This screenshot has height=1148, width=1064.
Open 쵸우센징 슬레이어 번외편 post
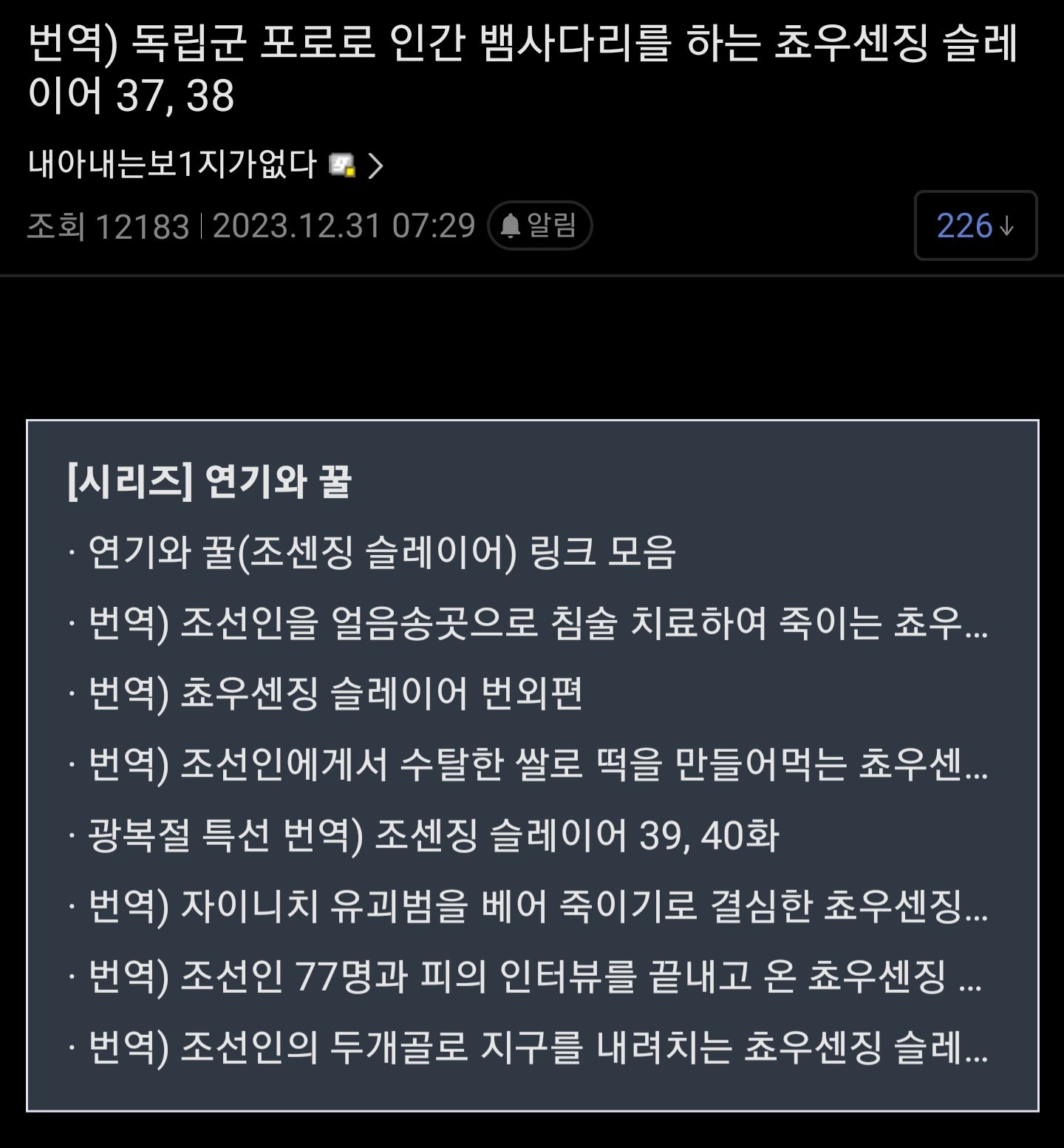click(335, 693)
